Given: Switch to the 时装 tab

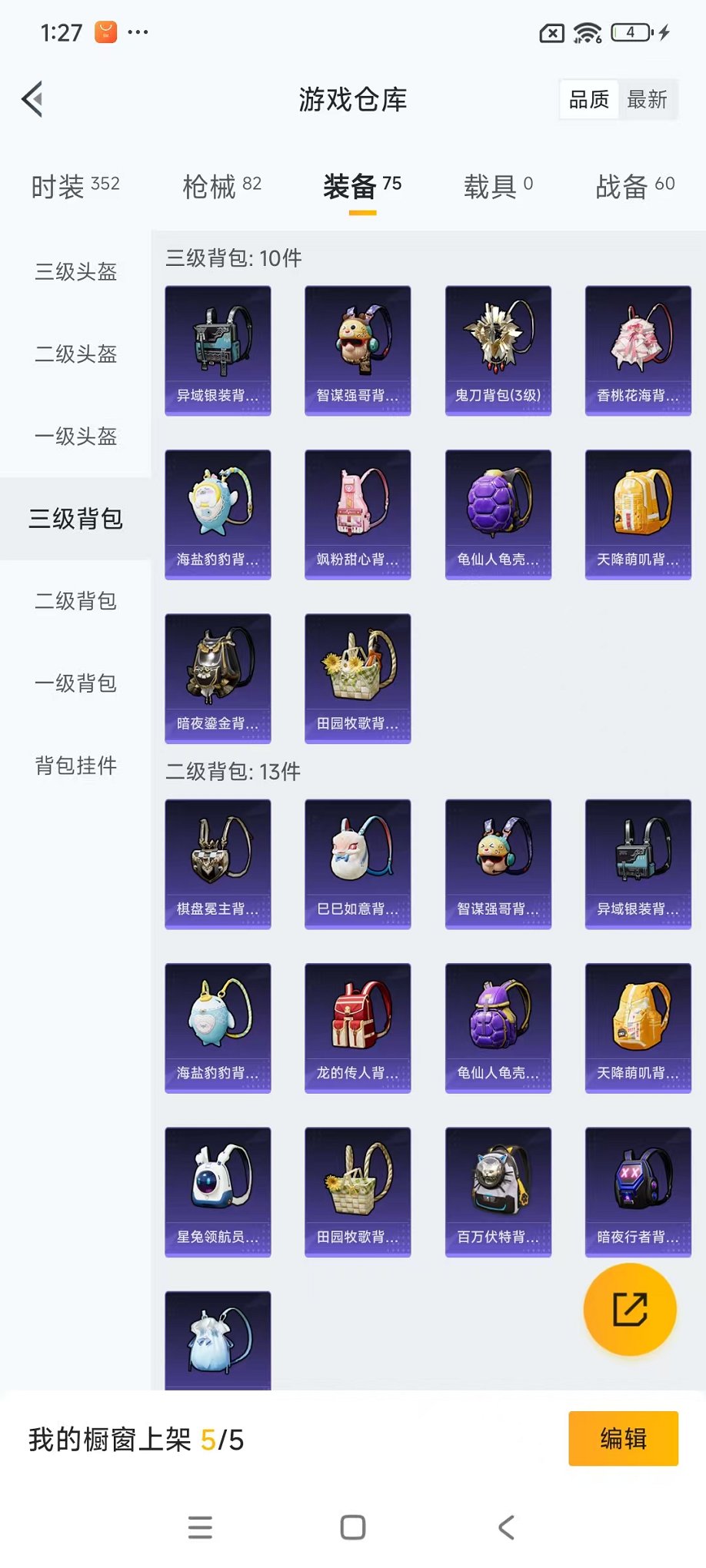Looking at the screenshot, I should [x=75, y=186].
